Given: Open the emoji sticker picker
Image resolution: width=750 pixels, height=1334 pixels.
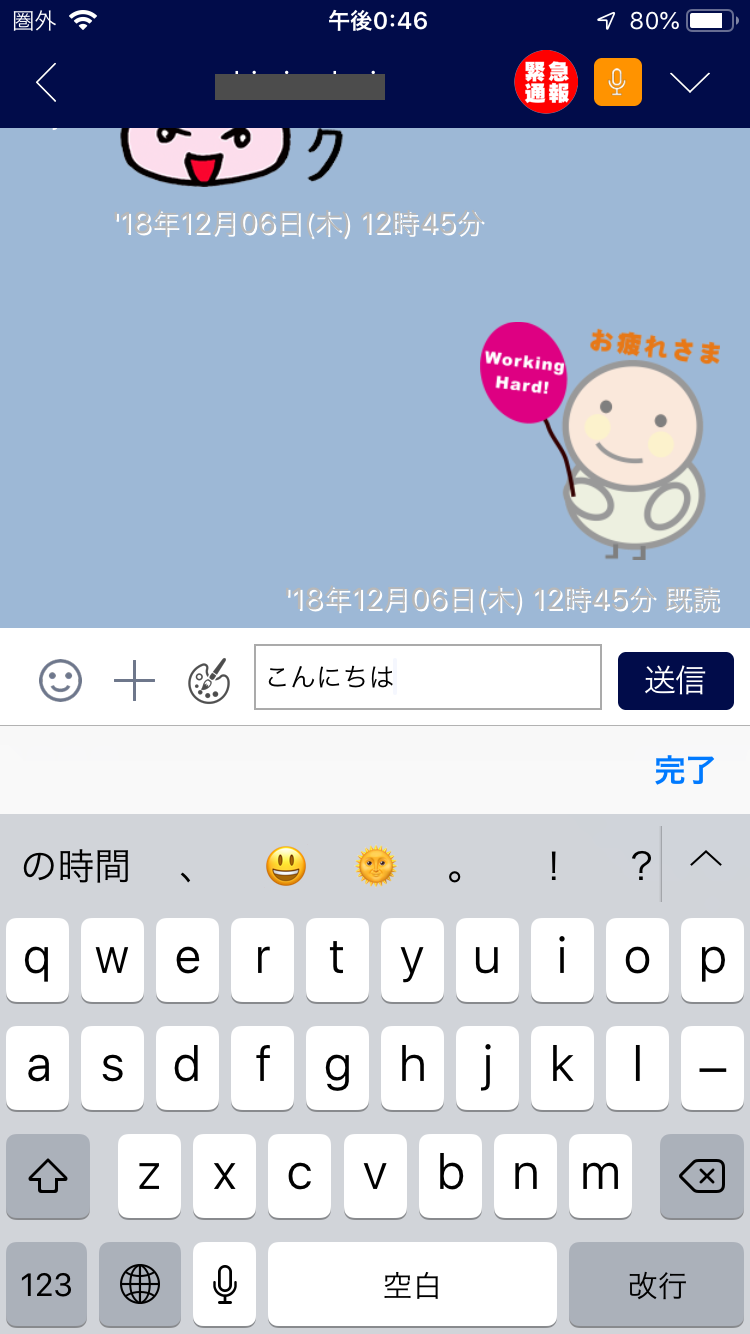Looking at the screenshot, I should coord(60,681).
